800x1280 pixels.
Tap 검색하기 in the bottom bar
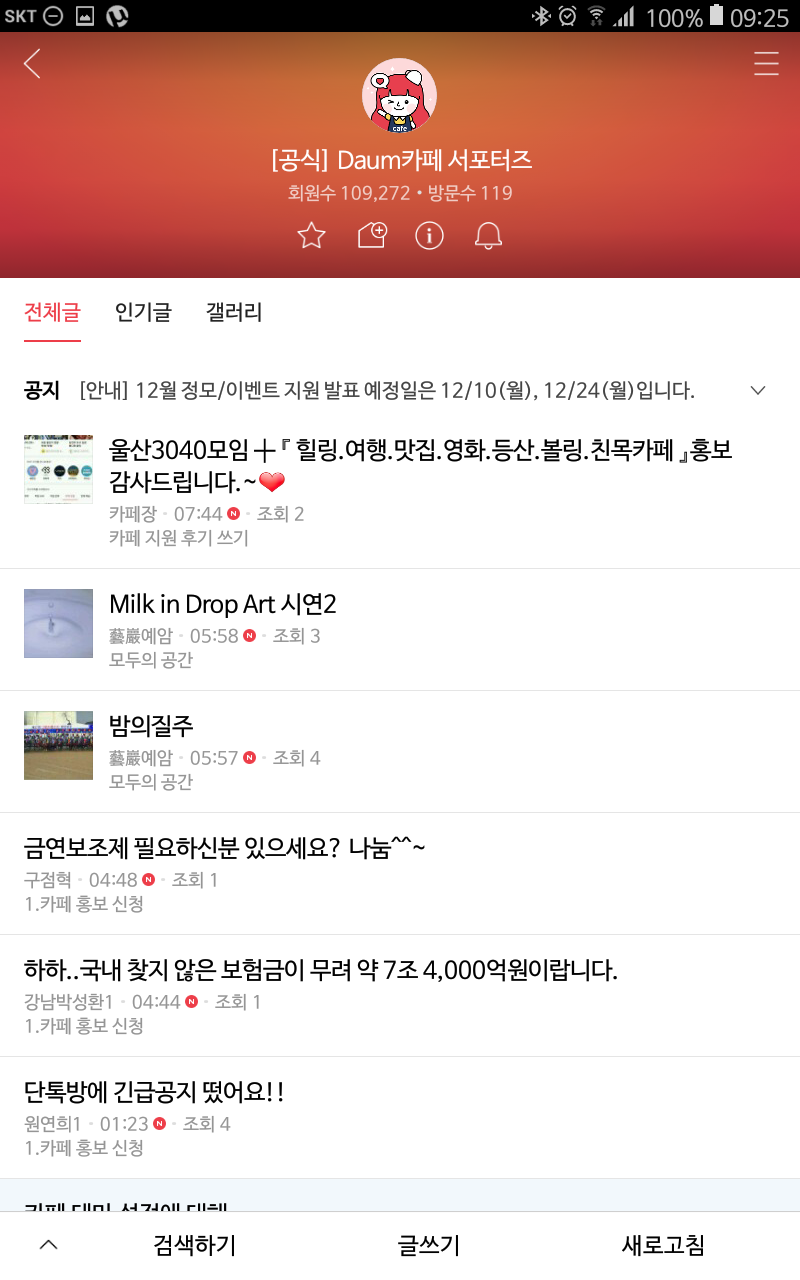pyautogui.click(x=195, y=1246)
